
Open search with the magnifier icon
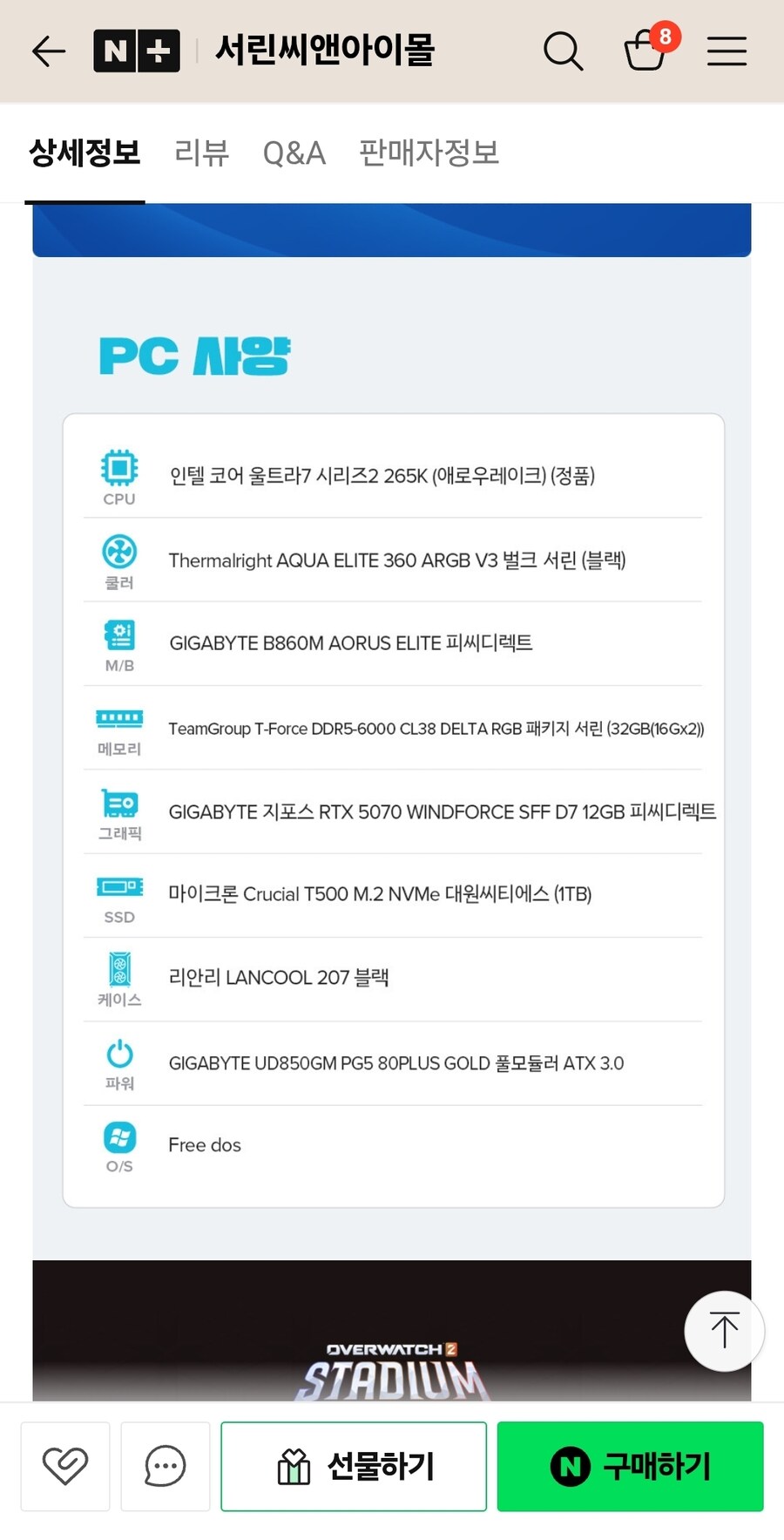click(563, 51)
